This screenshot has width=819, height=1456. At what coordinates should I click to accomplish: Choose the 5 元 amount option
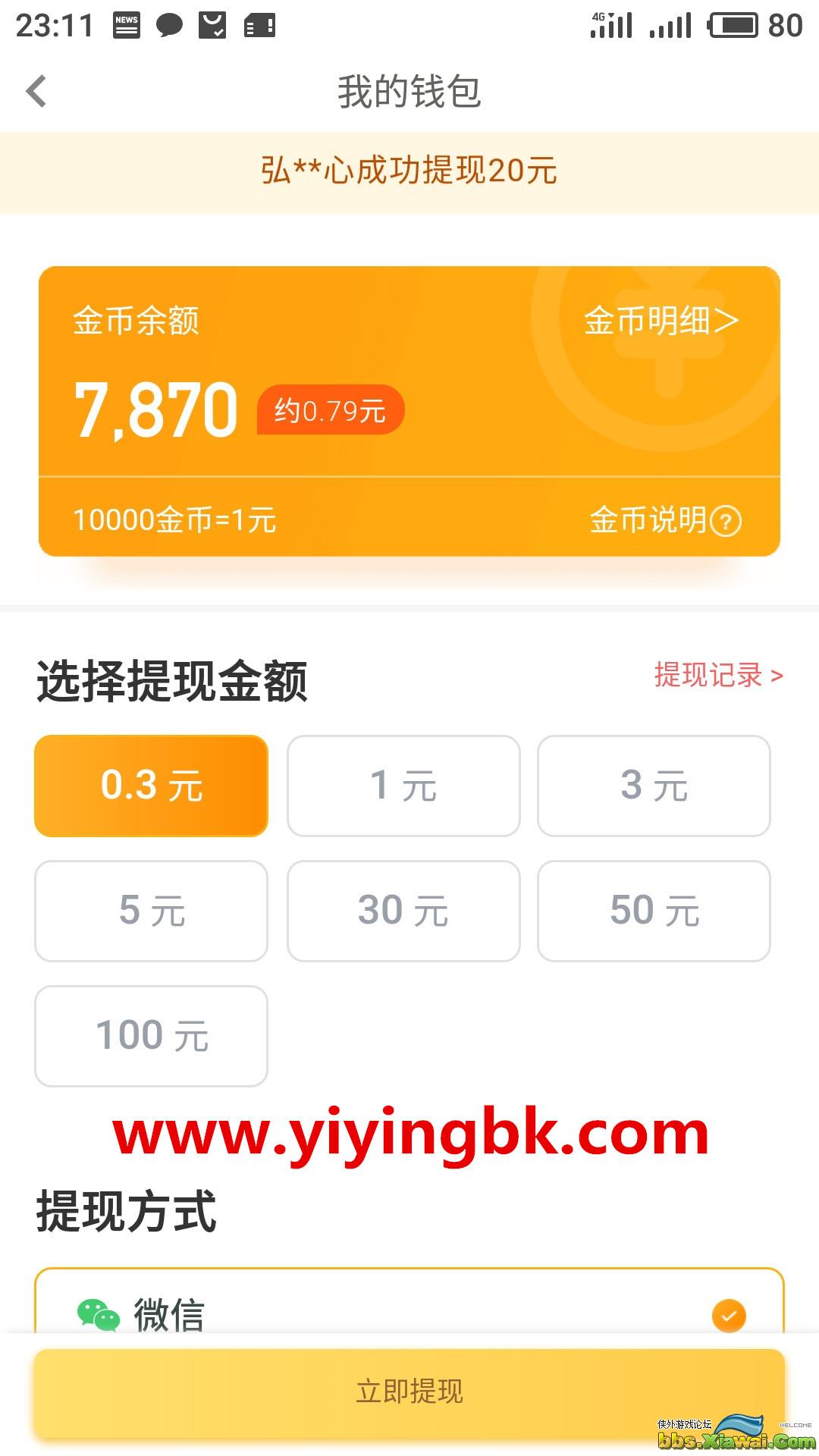[x=152, y=911]
